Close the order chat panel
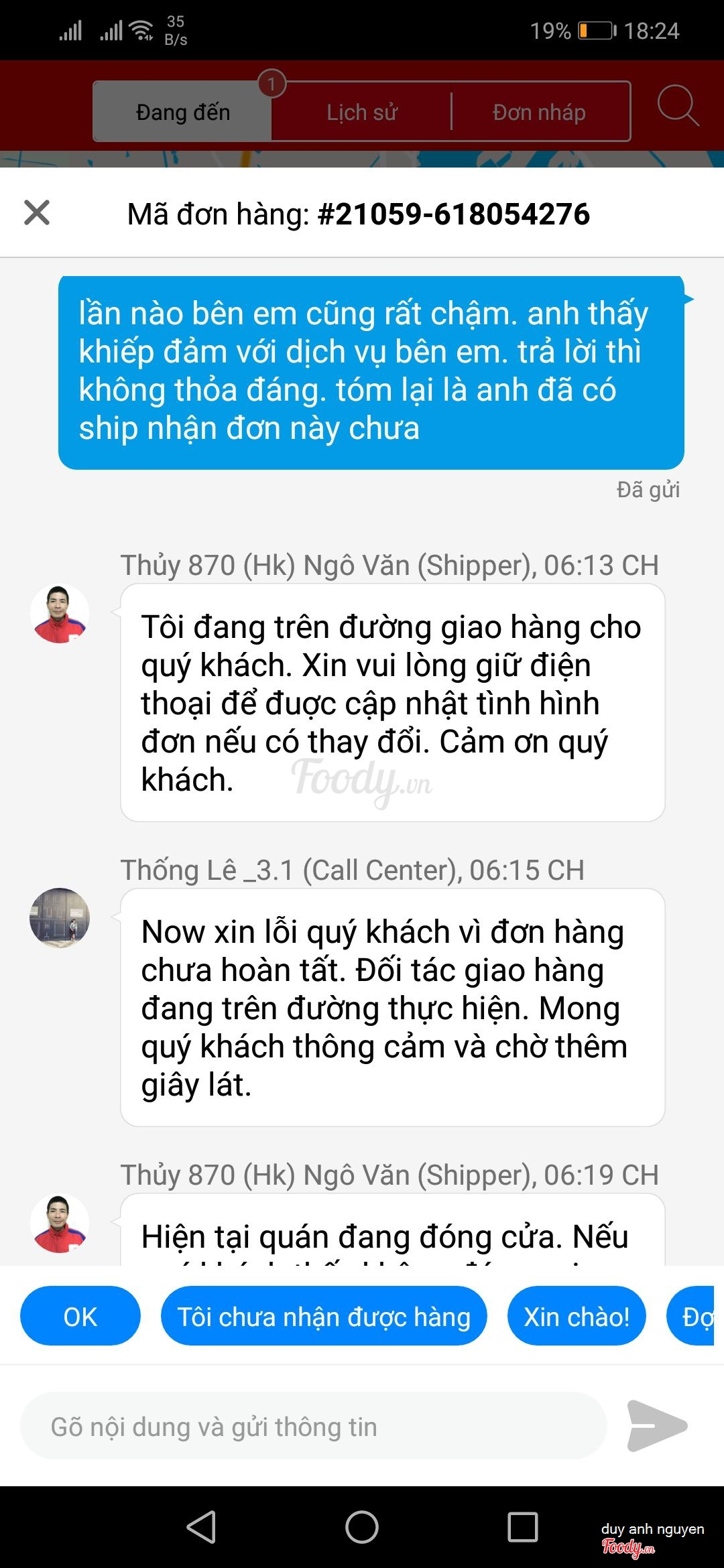 pos(37,213)
